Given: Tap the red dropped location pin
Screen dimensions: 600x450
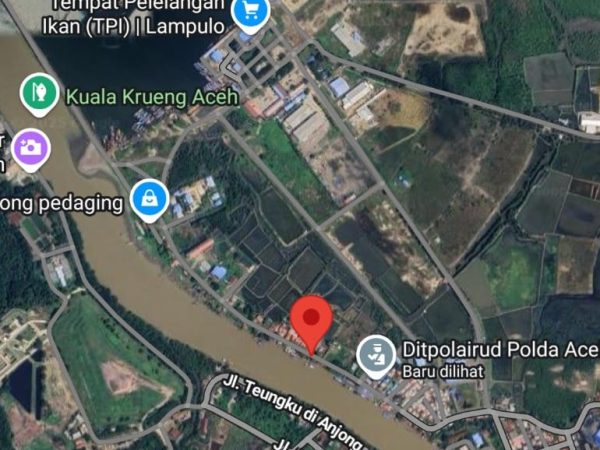Looking at the screenshot, I should pos(314,322).
